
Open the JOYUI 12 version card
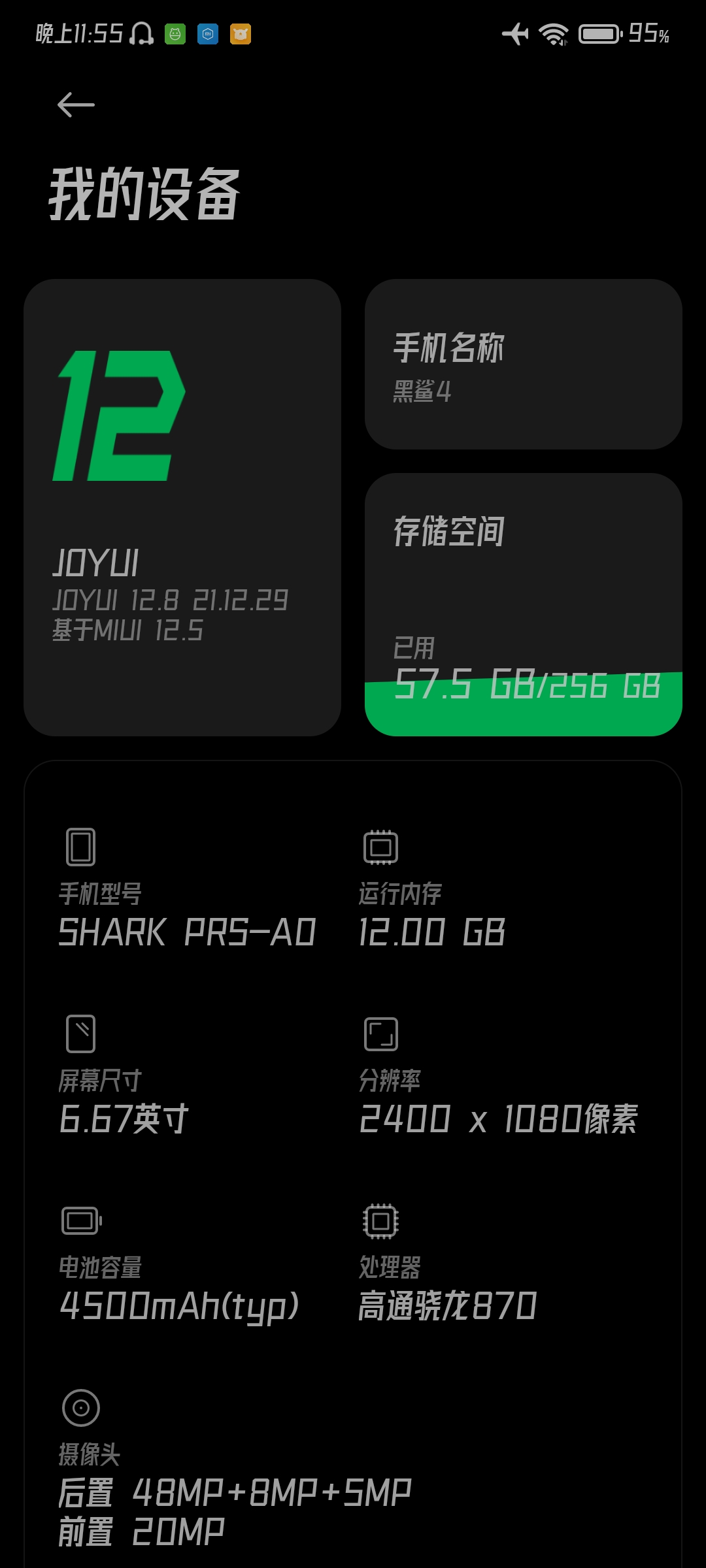tap(182, 508)
